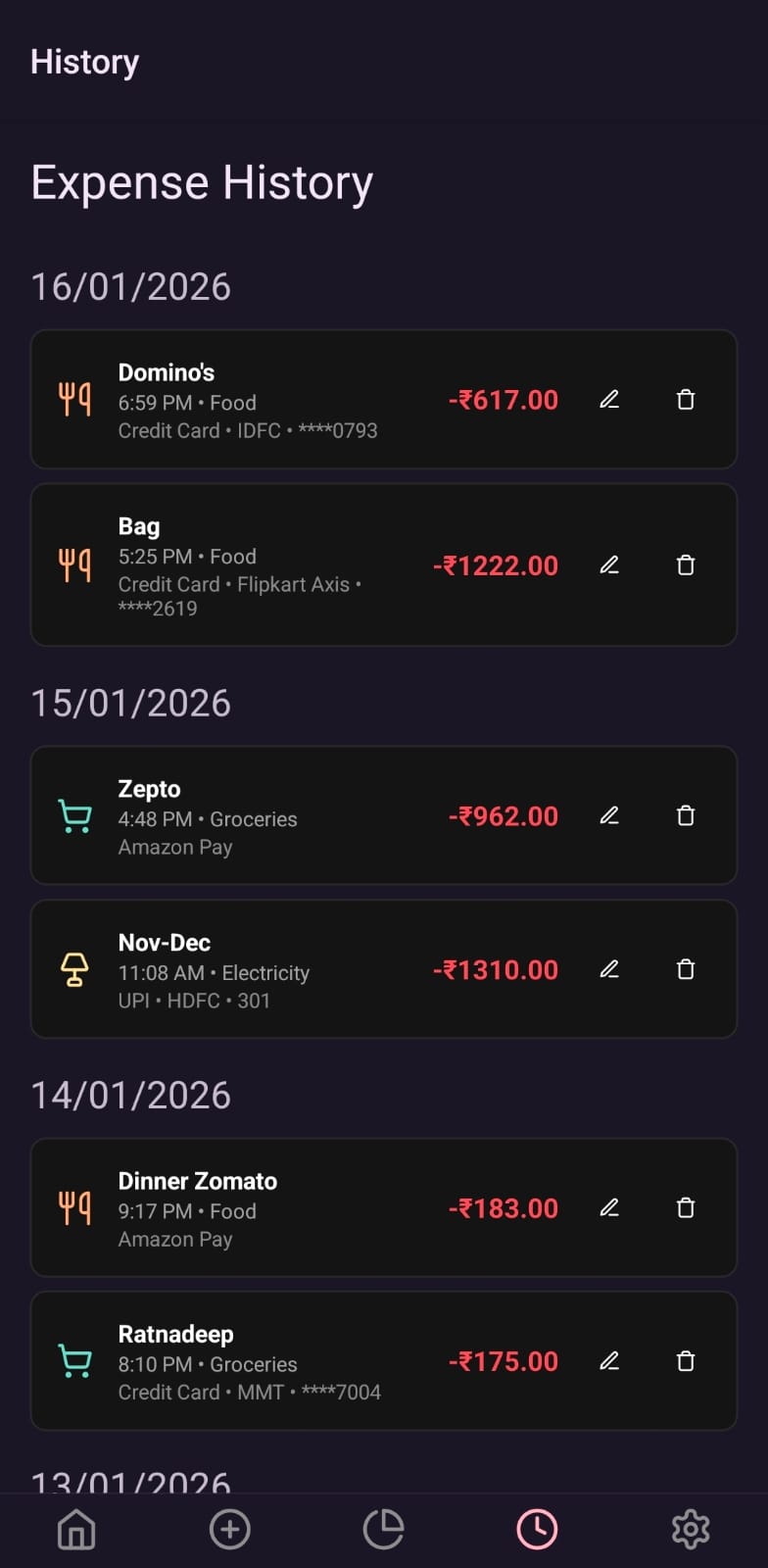Edit the Zepto groceries expense
The height and width of the screenshot is (1568, 768).
(x=609, y=815)
